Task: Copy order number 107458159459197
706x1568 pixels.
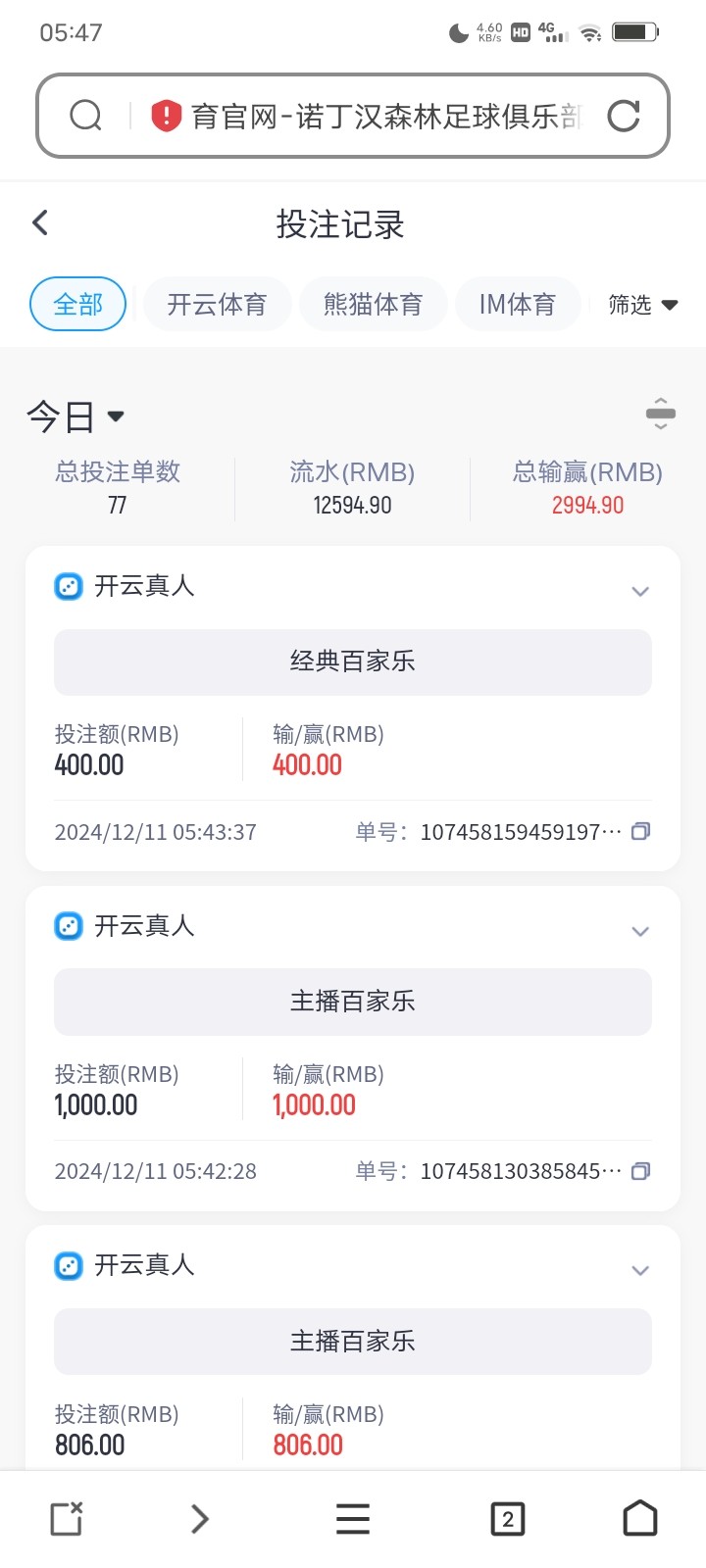Action: (x=640, y=831)
